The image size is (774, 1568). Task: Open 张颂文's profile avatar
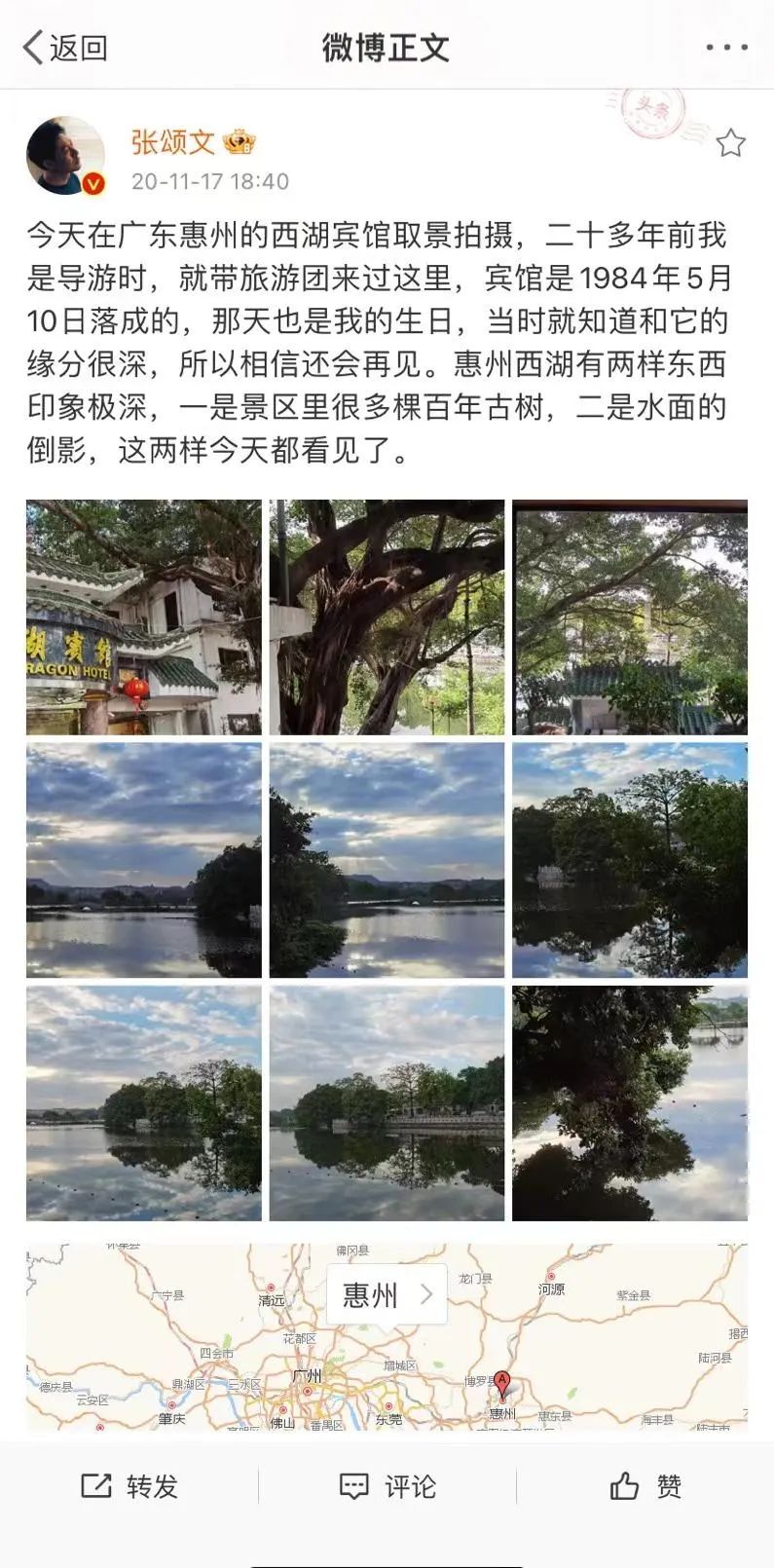[65, 156]
